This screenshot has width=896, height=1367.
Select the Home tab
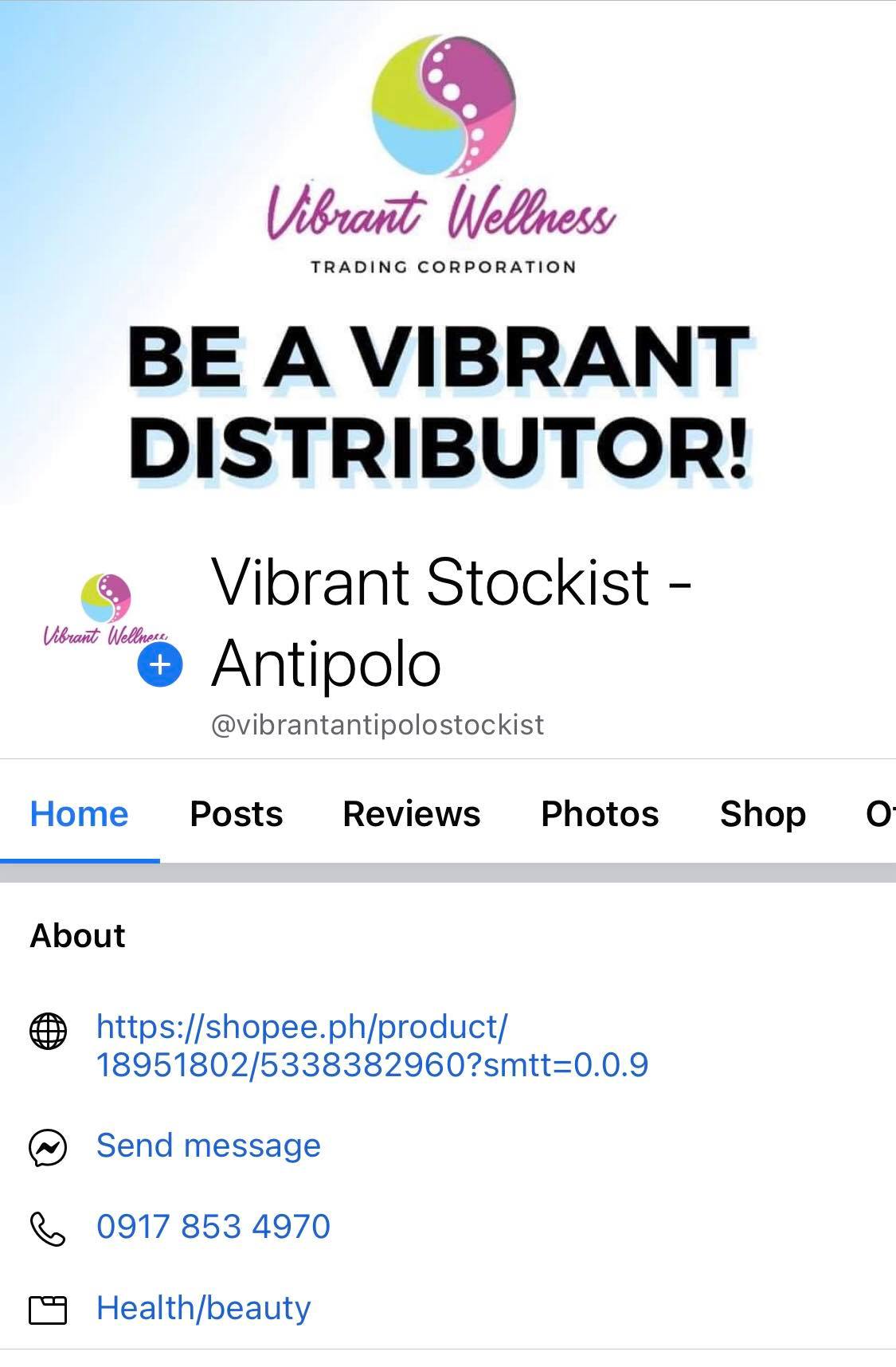pos(79,814)
